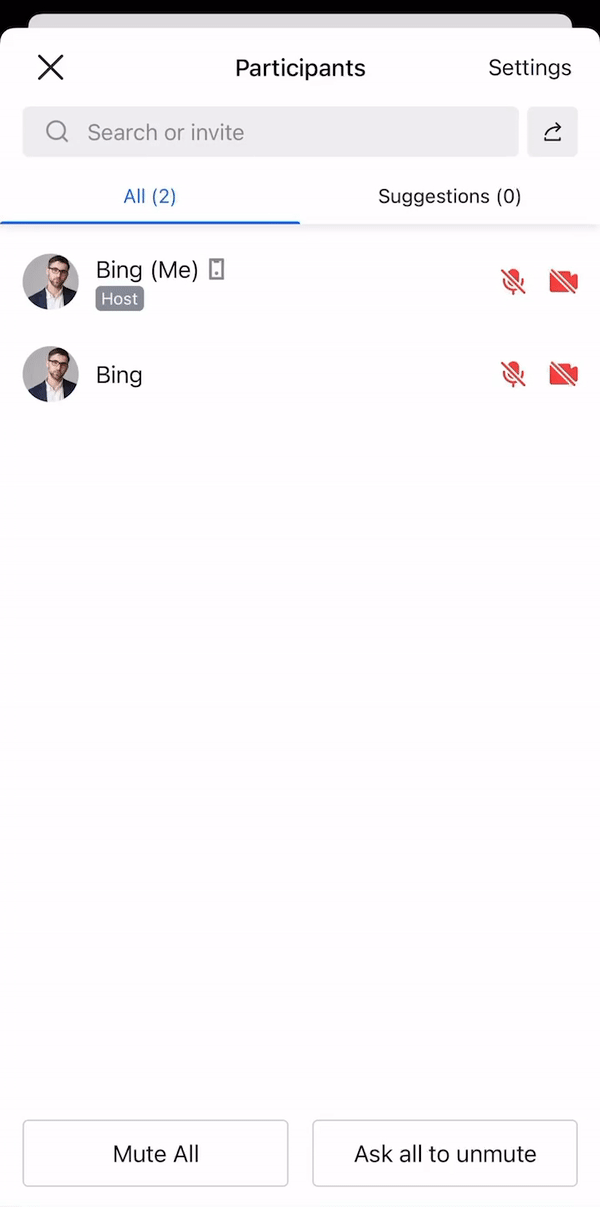Switch to the Suggestions (0) tab
600x1207 pixels.
coord(449,196)
